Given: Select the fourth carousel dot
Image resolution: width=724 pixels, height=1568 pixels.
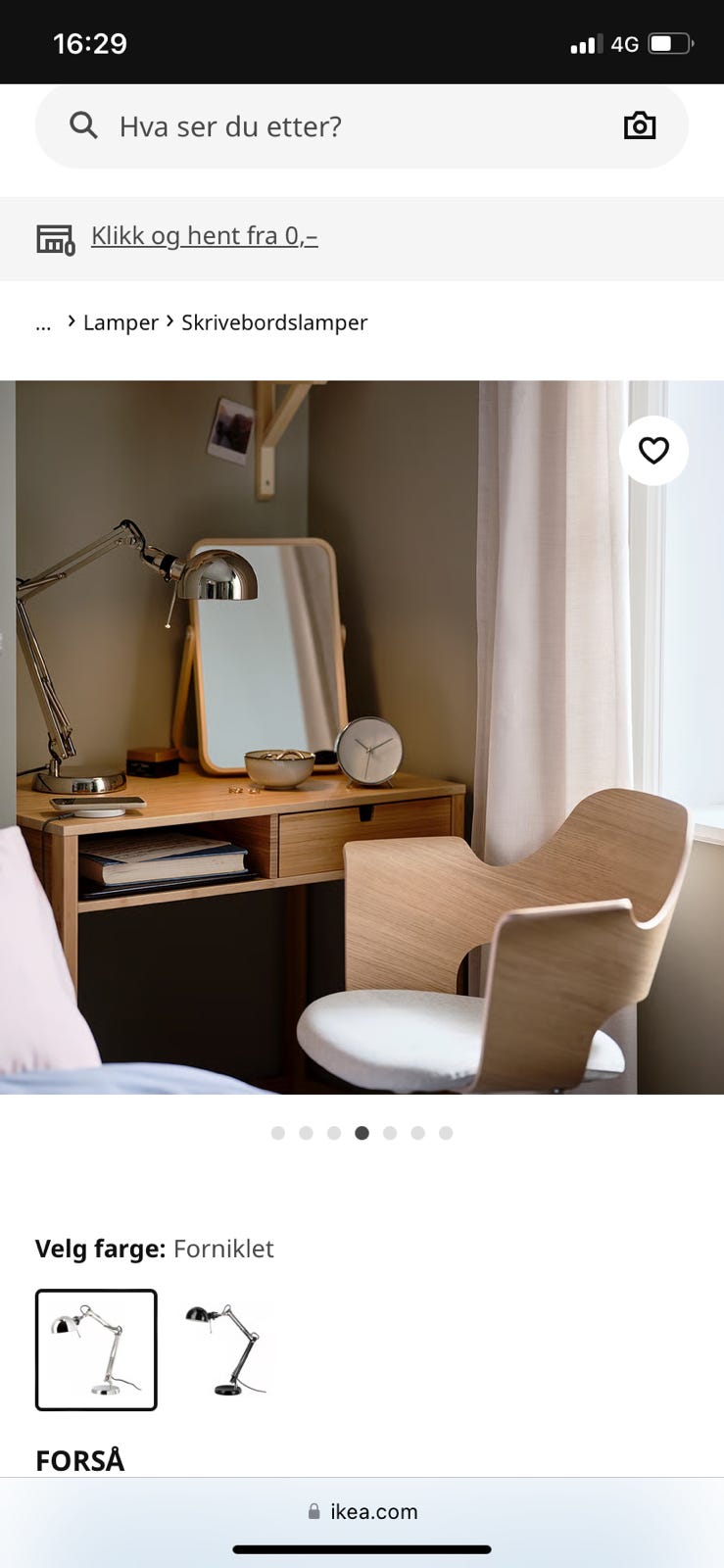Looking at the screenshot, I should pos(362,1133).
